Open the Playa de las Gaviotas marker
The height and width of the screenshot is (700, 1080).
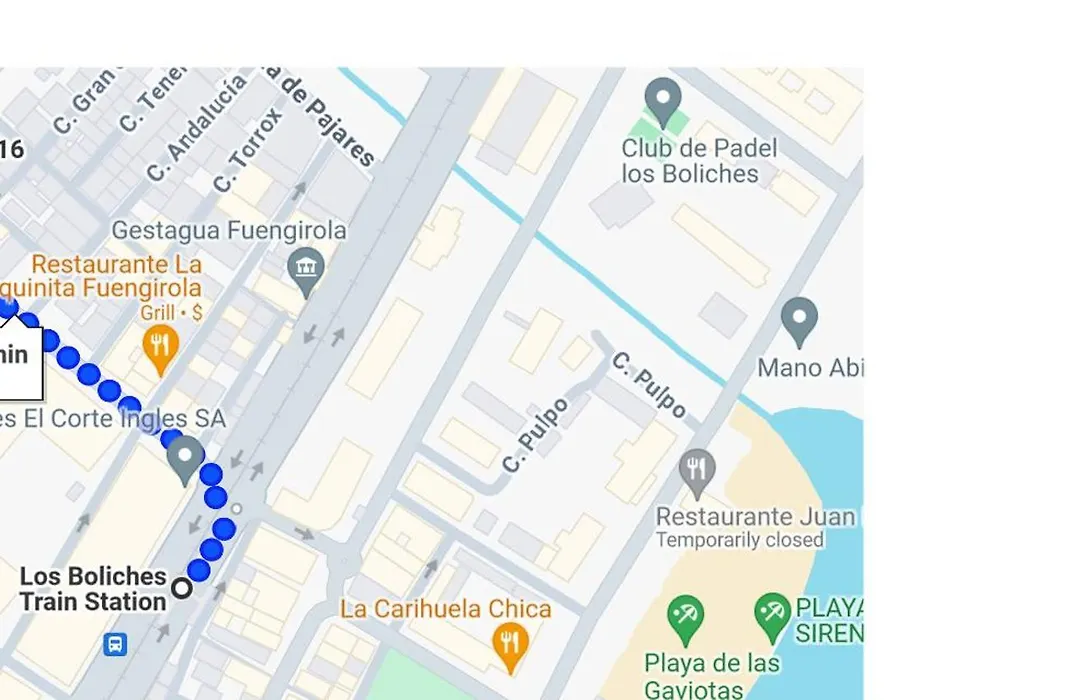point(685,619)
